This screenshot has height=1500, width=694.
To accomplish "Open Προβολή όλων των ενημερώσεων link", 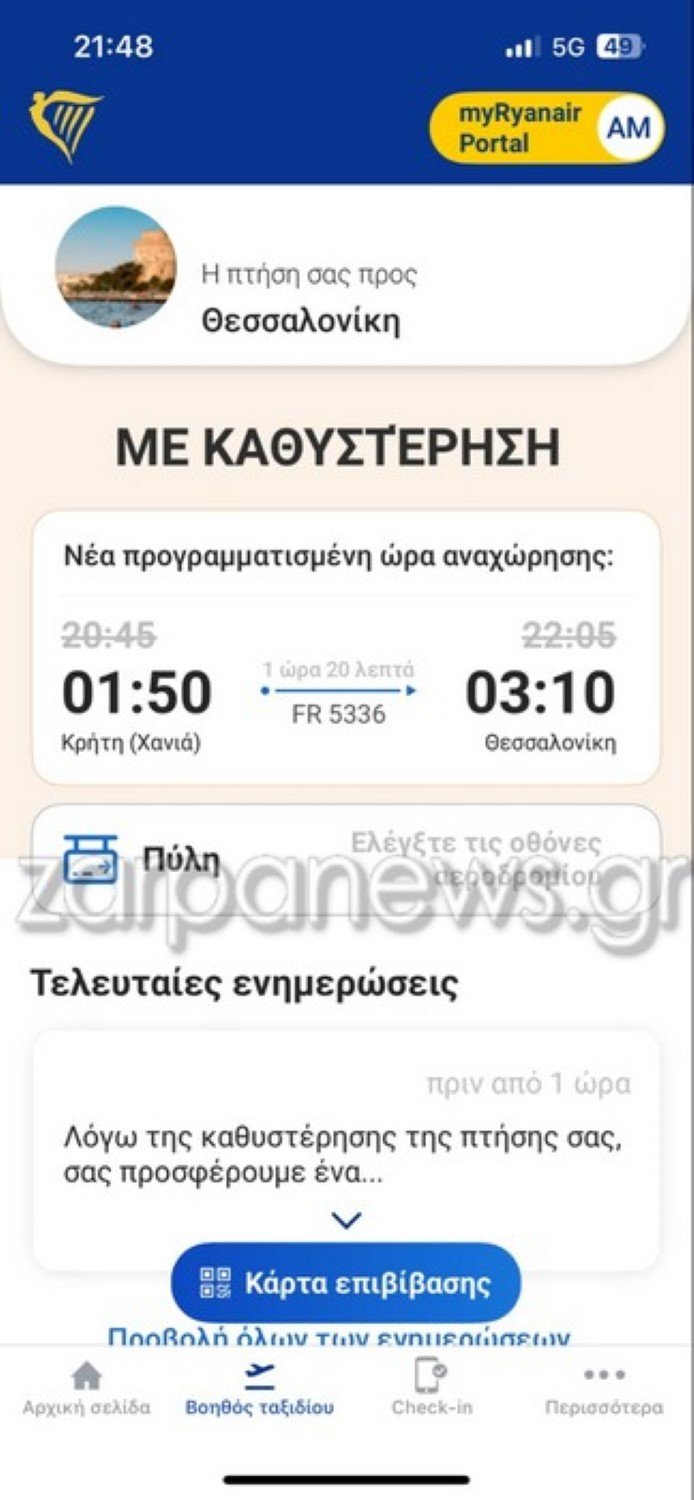I will [340, 1336].
